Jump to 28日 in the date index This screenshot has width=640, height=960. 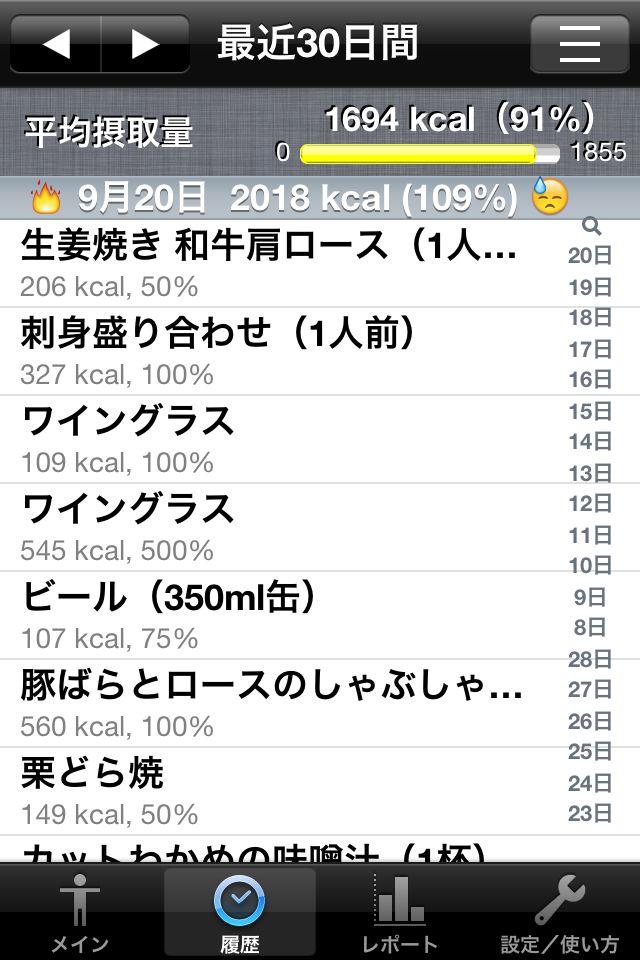pos(590,659)
